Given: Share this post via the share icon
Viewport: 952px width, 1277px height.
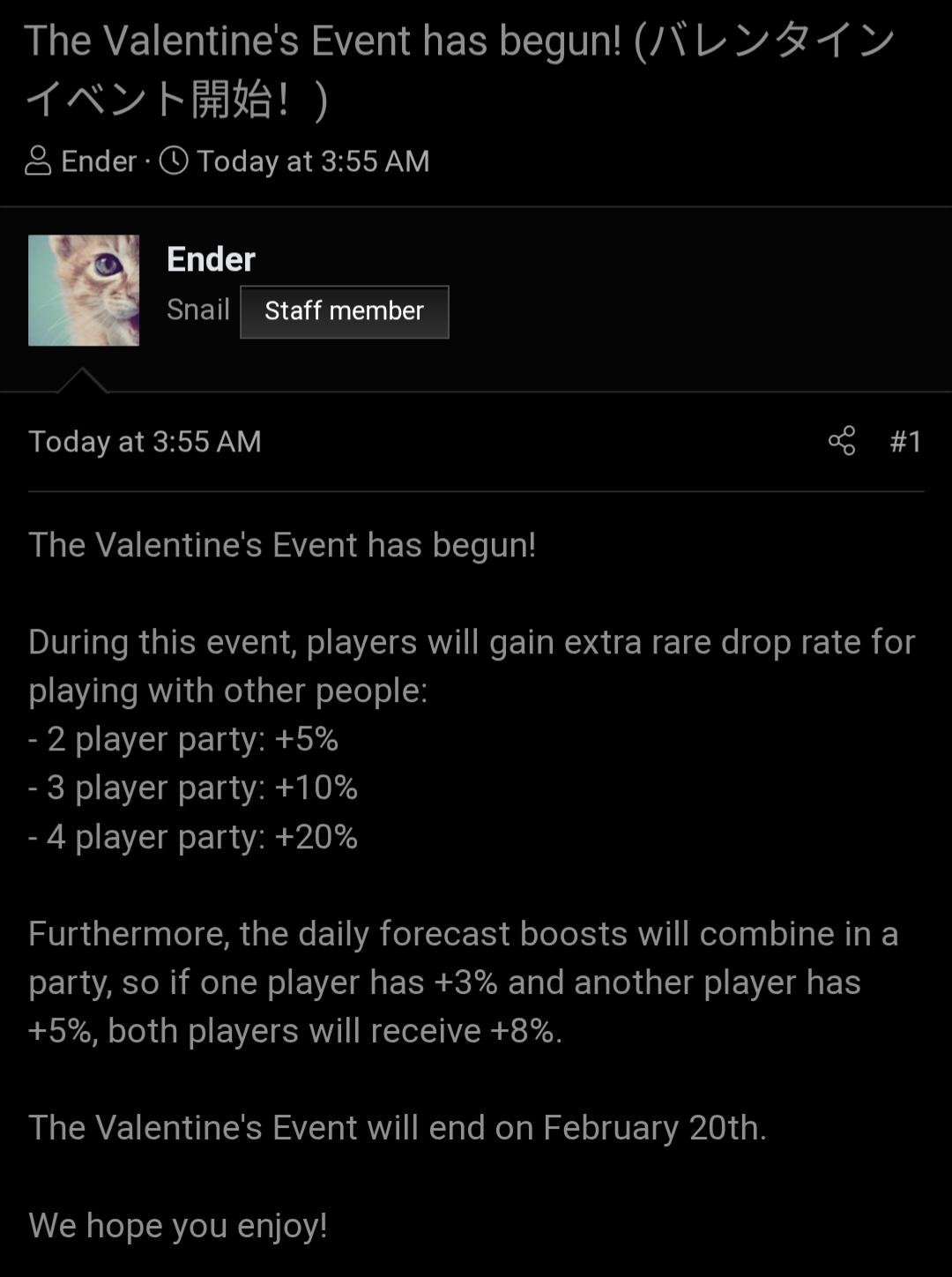Looking at the screenshot, I should point(842,441).
